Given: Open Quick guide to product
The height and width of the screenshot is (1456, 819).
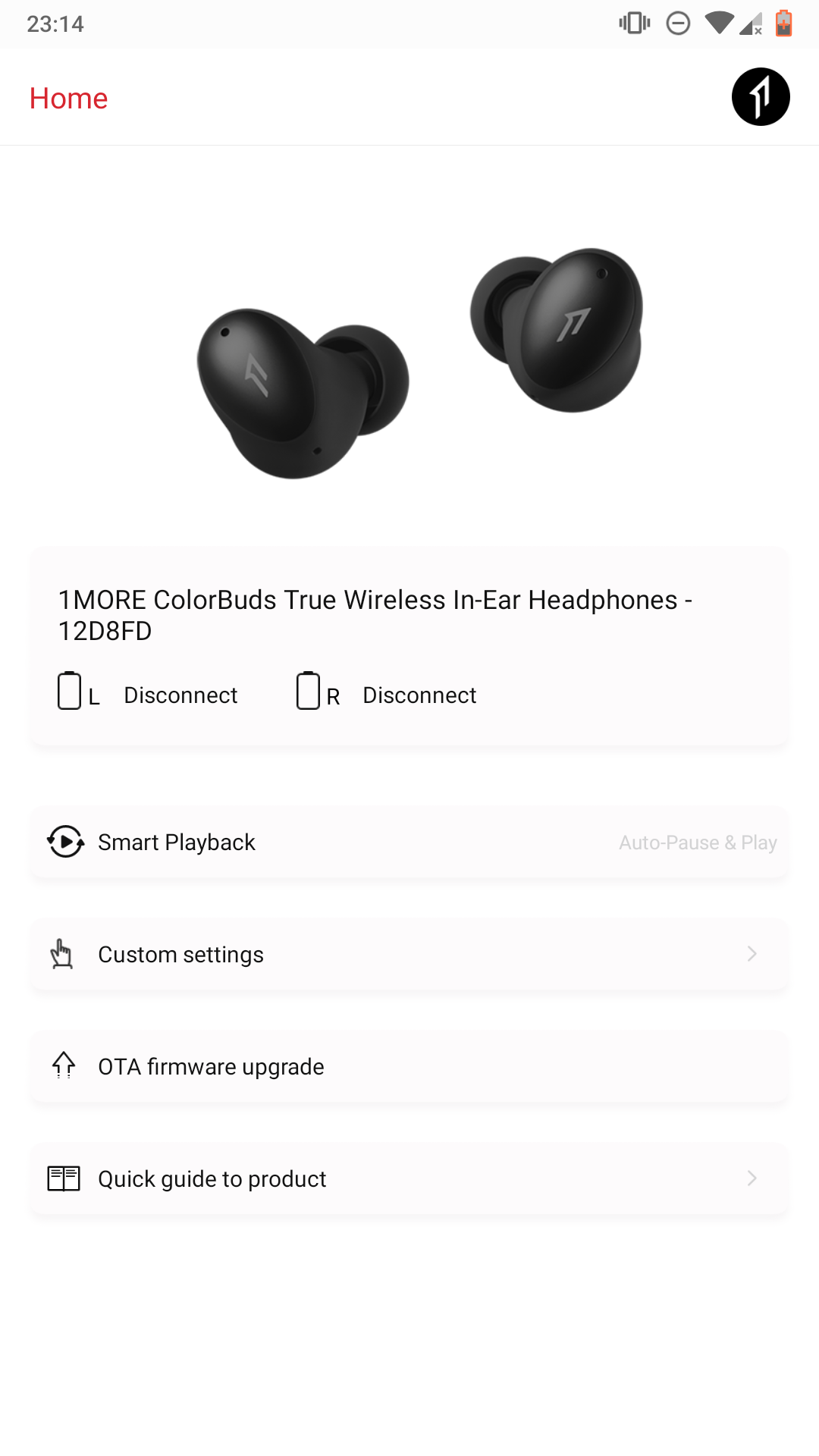Looking at the screenshot, I should (409, 1179).
